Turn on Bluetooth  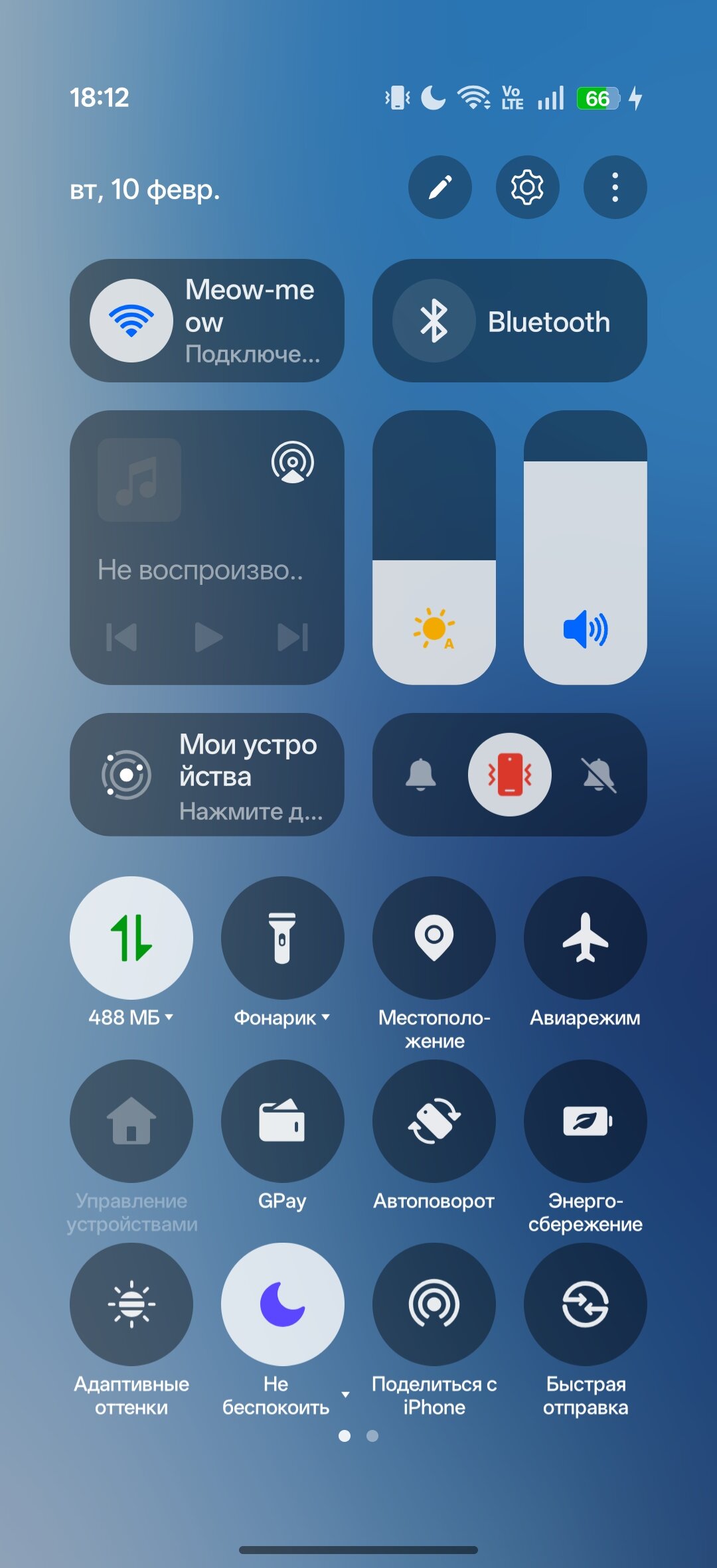click(434, 321)
